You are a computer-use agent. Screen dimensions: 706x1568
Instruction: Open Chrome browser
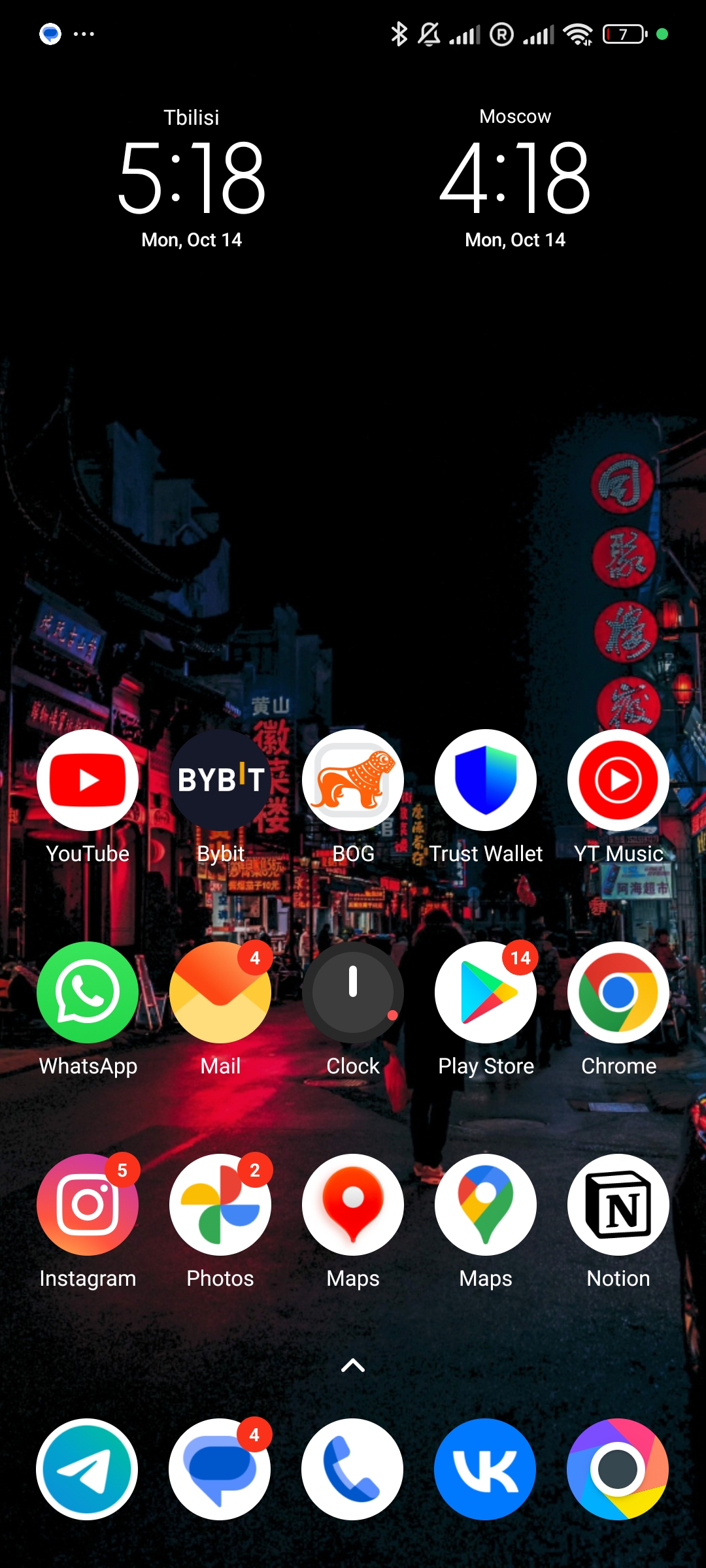click(x=618, y=992)
